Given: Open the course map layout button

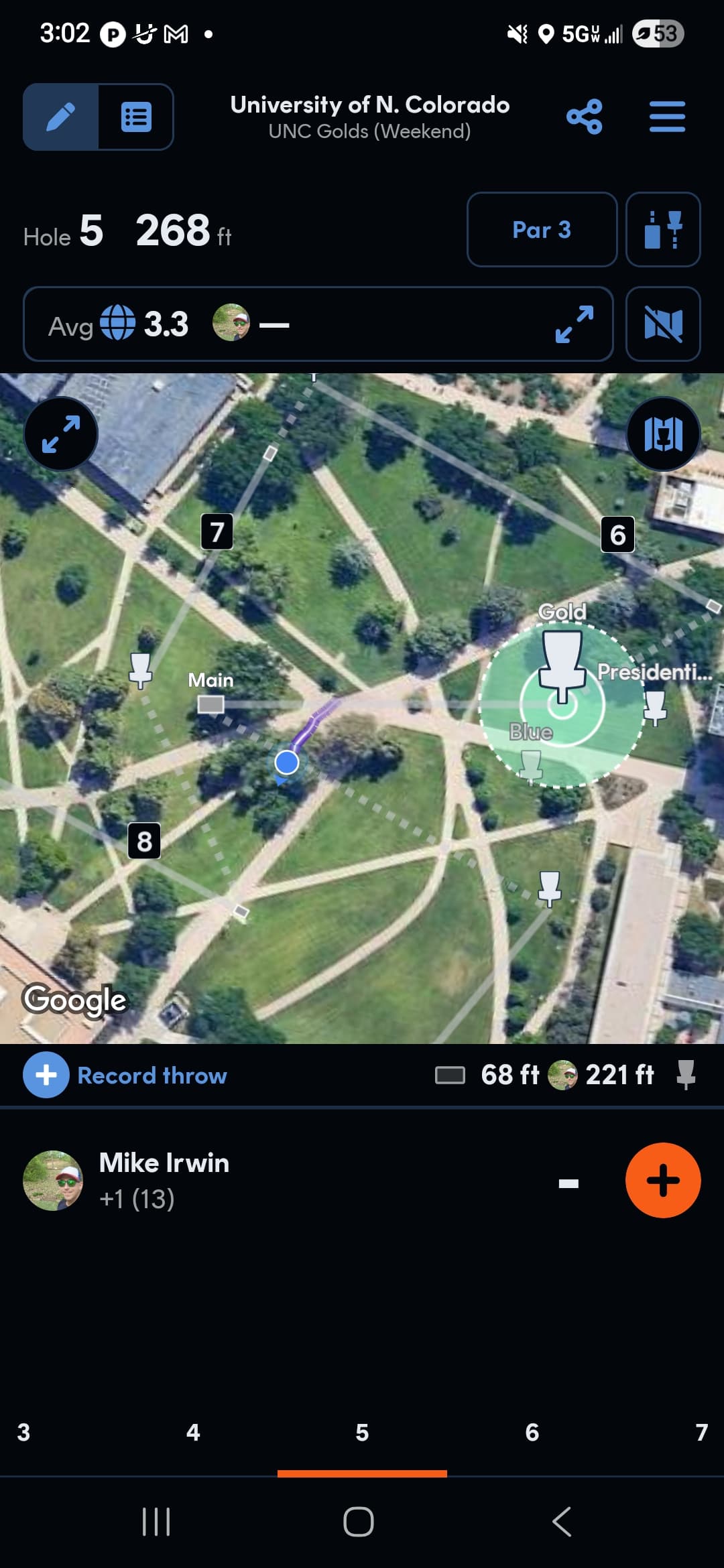Looking at the screenshot, I should [663, 434].
